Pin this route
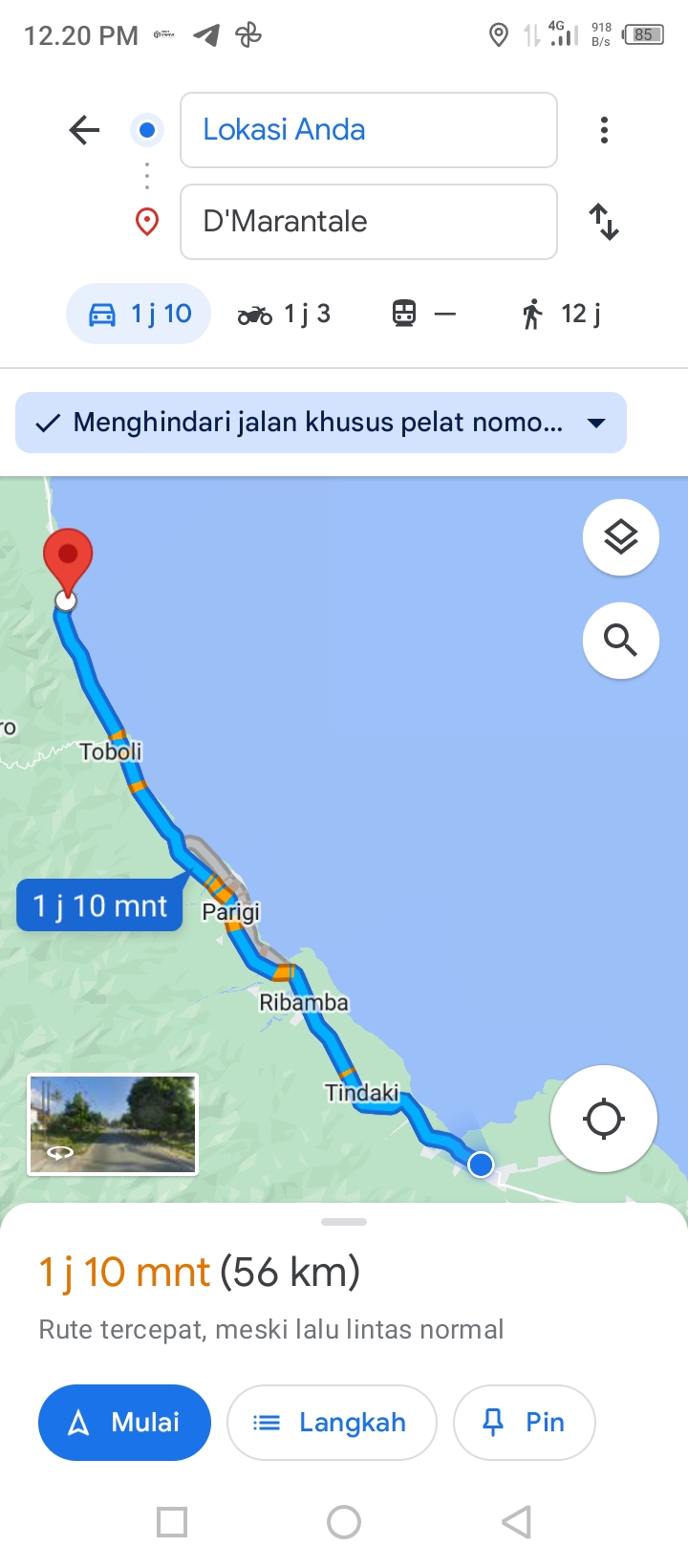 click(525, 1423)
